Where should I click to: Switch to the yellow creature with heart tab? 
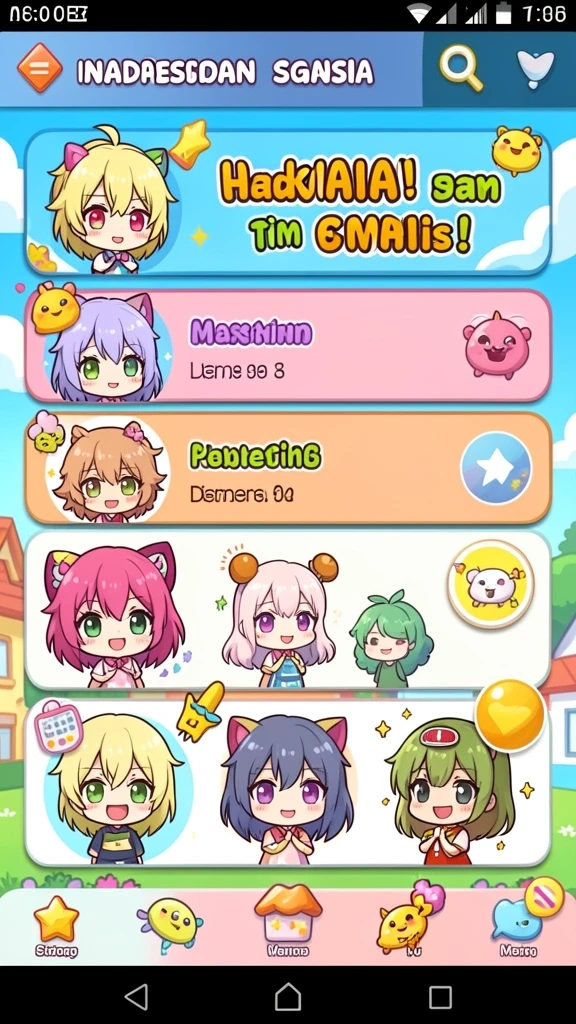point(409,921)
